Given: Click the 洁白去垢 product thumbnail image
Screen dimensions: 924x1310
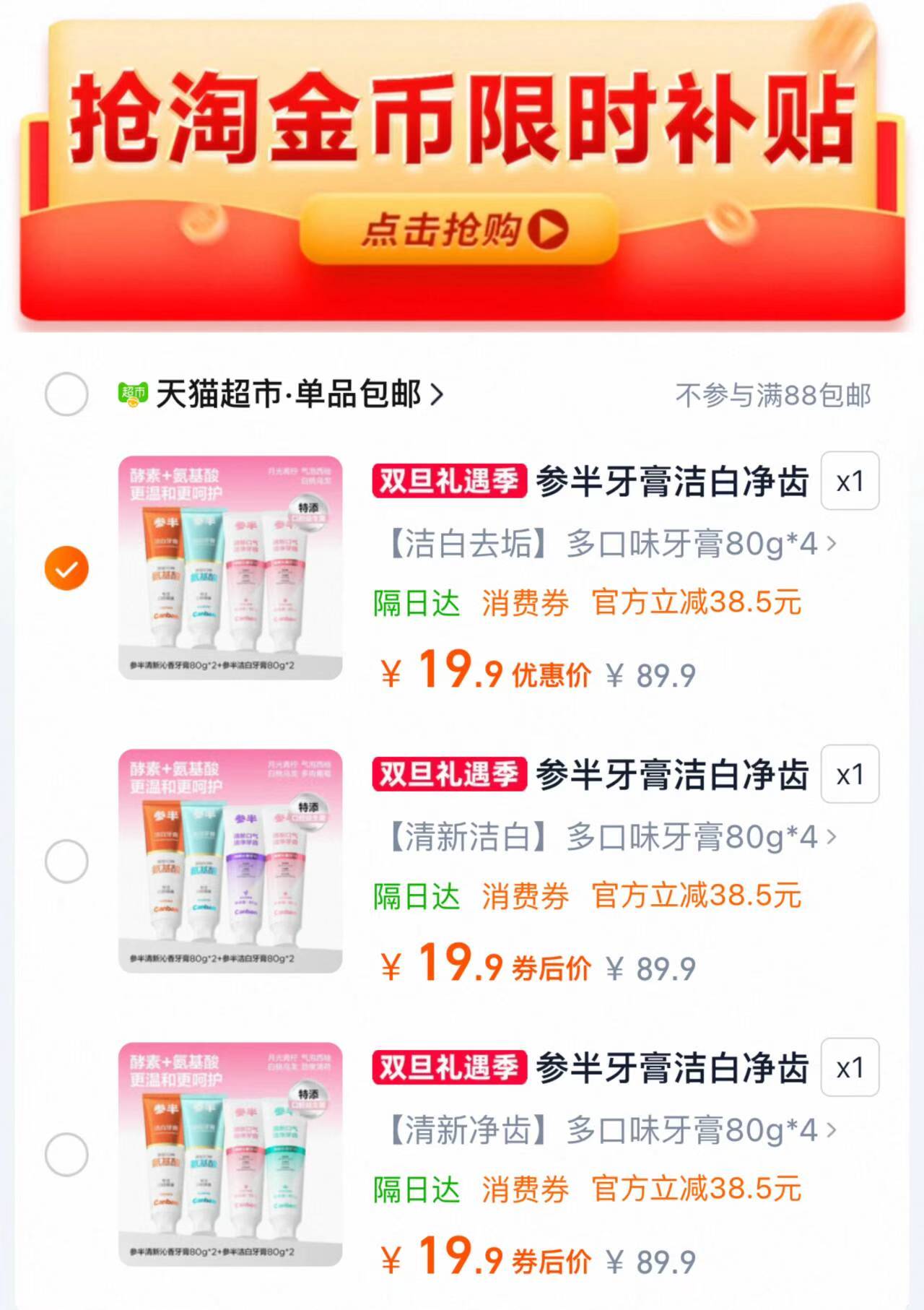Looking at the screenshot, I should point(232,571).
